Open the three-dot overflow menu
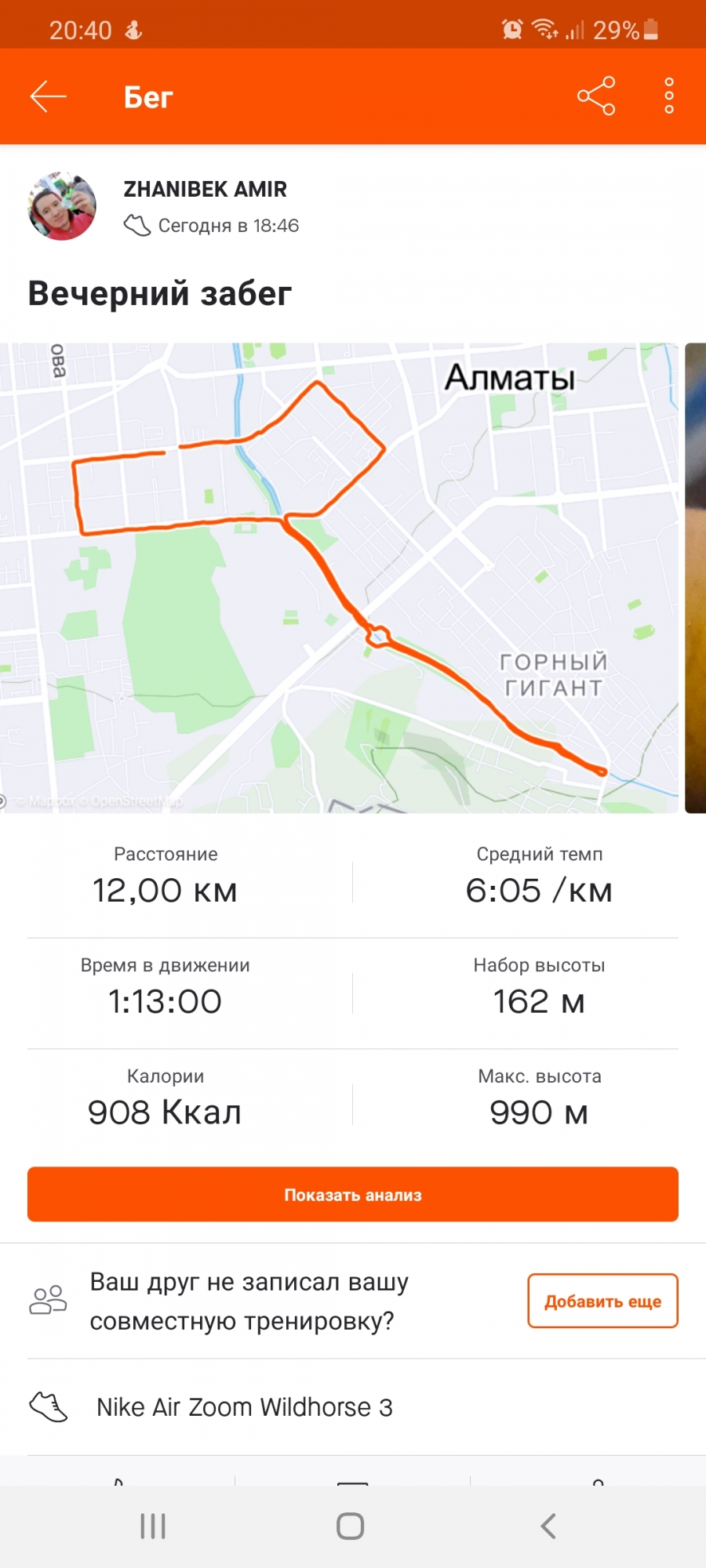The height and width of the screenshot is (1568, 706). 668,96
